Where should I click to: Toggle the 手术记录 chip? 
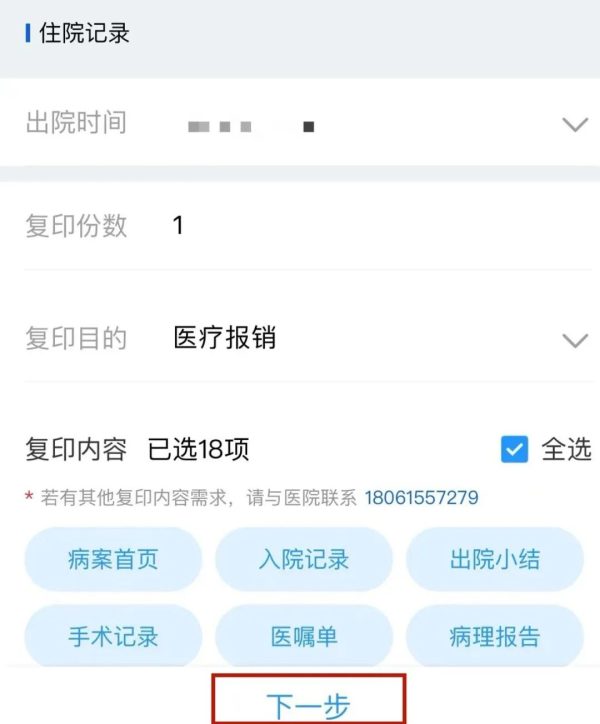[113, 636]
